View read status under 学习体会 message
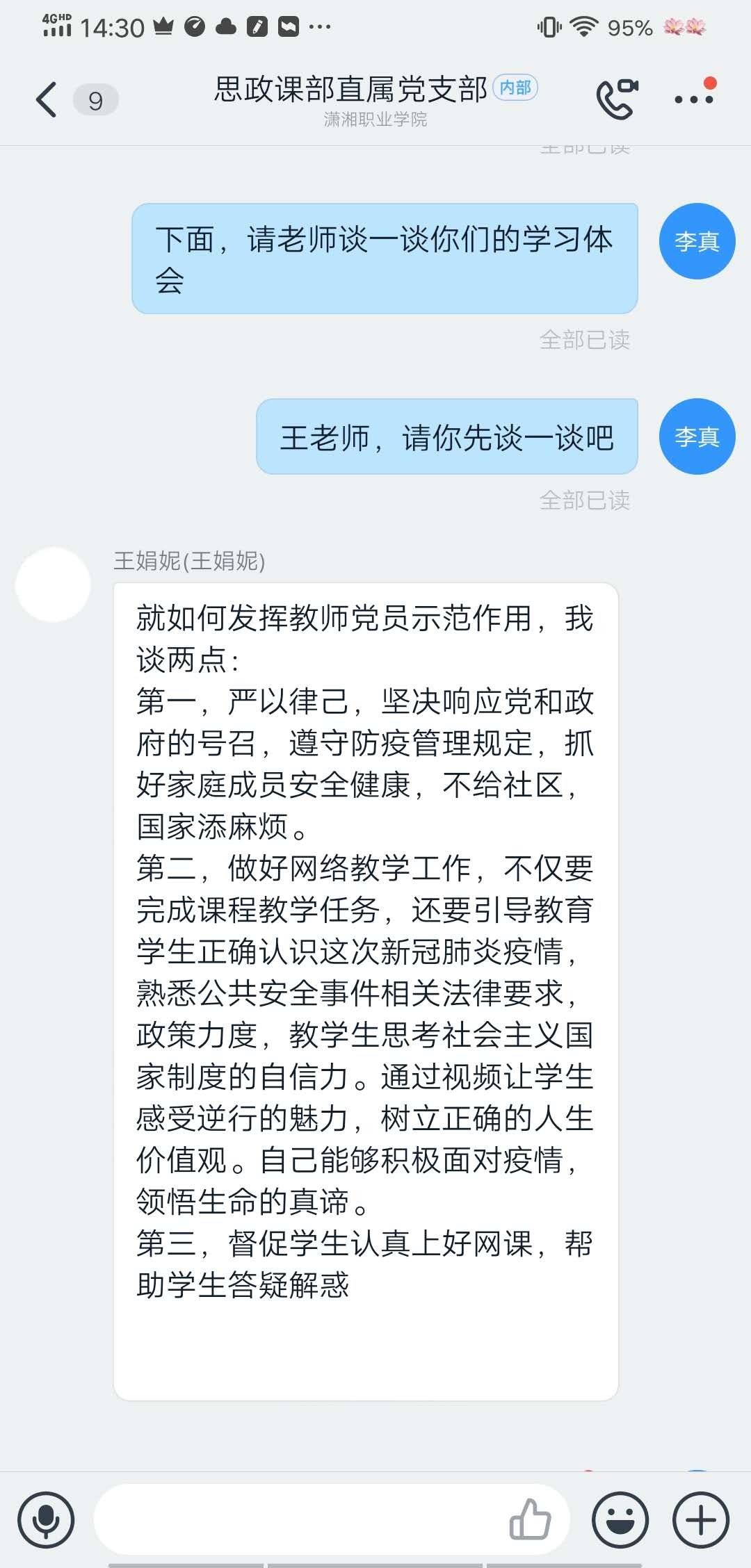 tap(585, 340)
